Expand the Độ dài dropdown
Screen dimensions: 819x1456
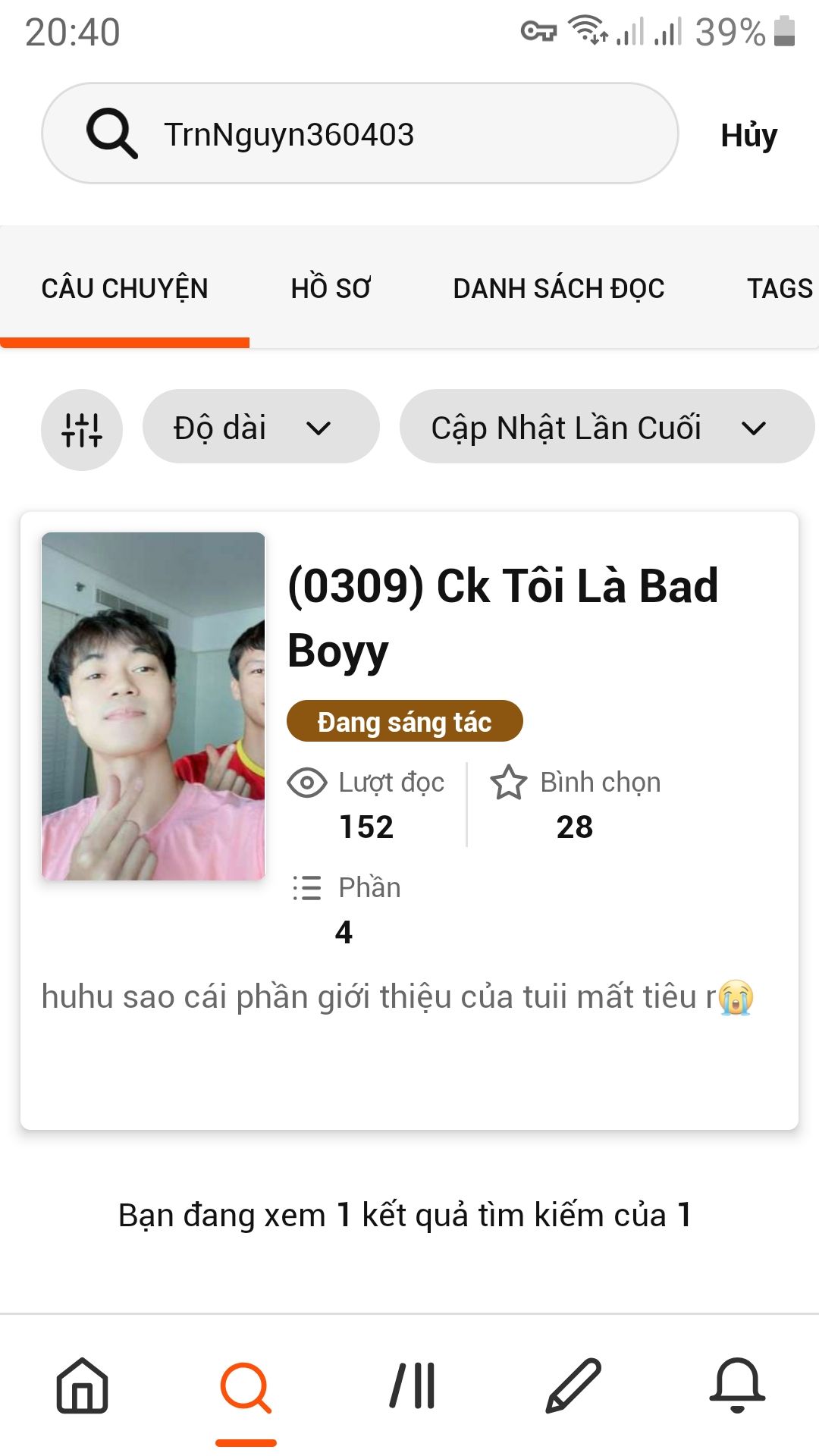pos(260,428)
